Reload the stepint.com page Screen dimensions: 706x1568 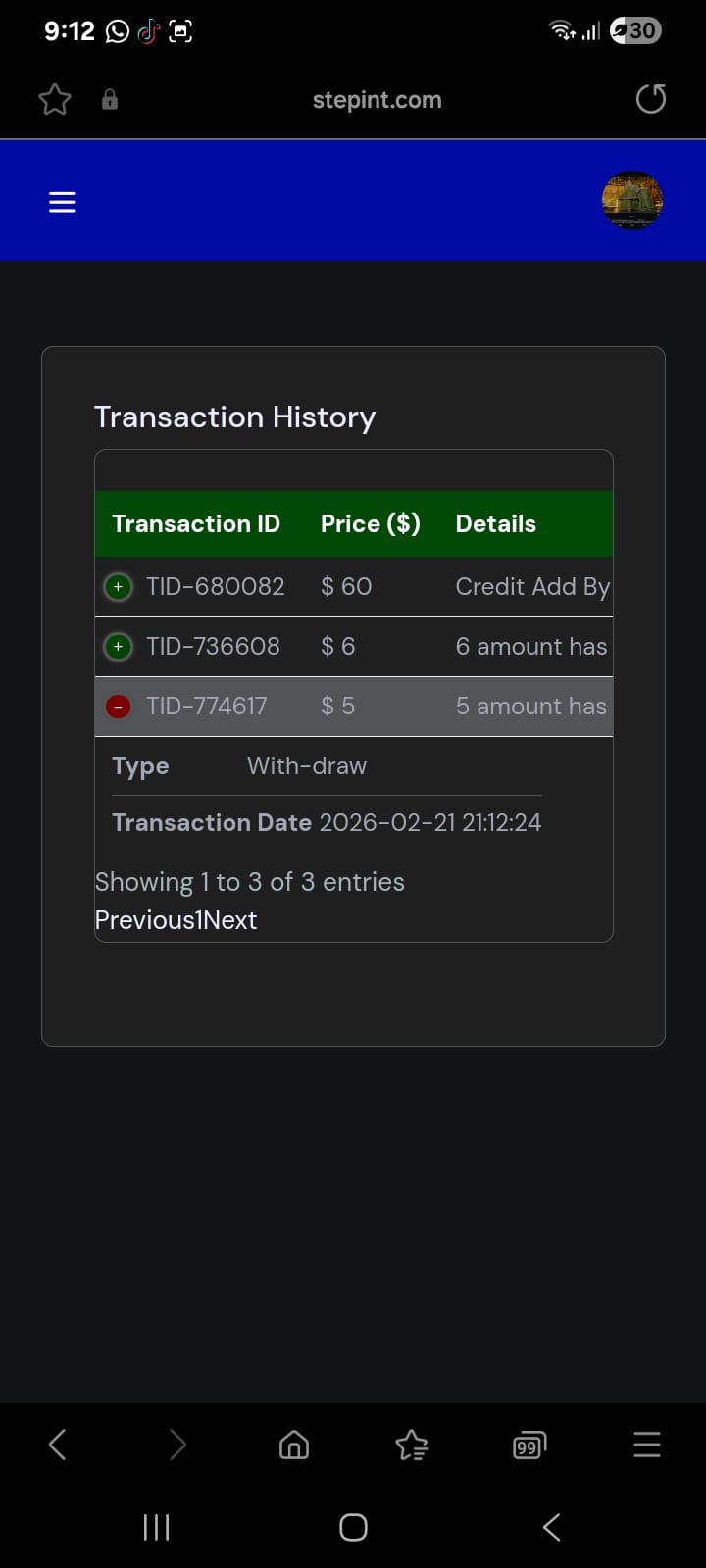tap(651, 99)
